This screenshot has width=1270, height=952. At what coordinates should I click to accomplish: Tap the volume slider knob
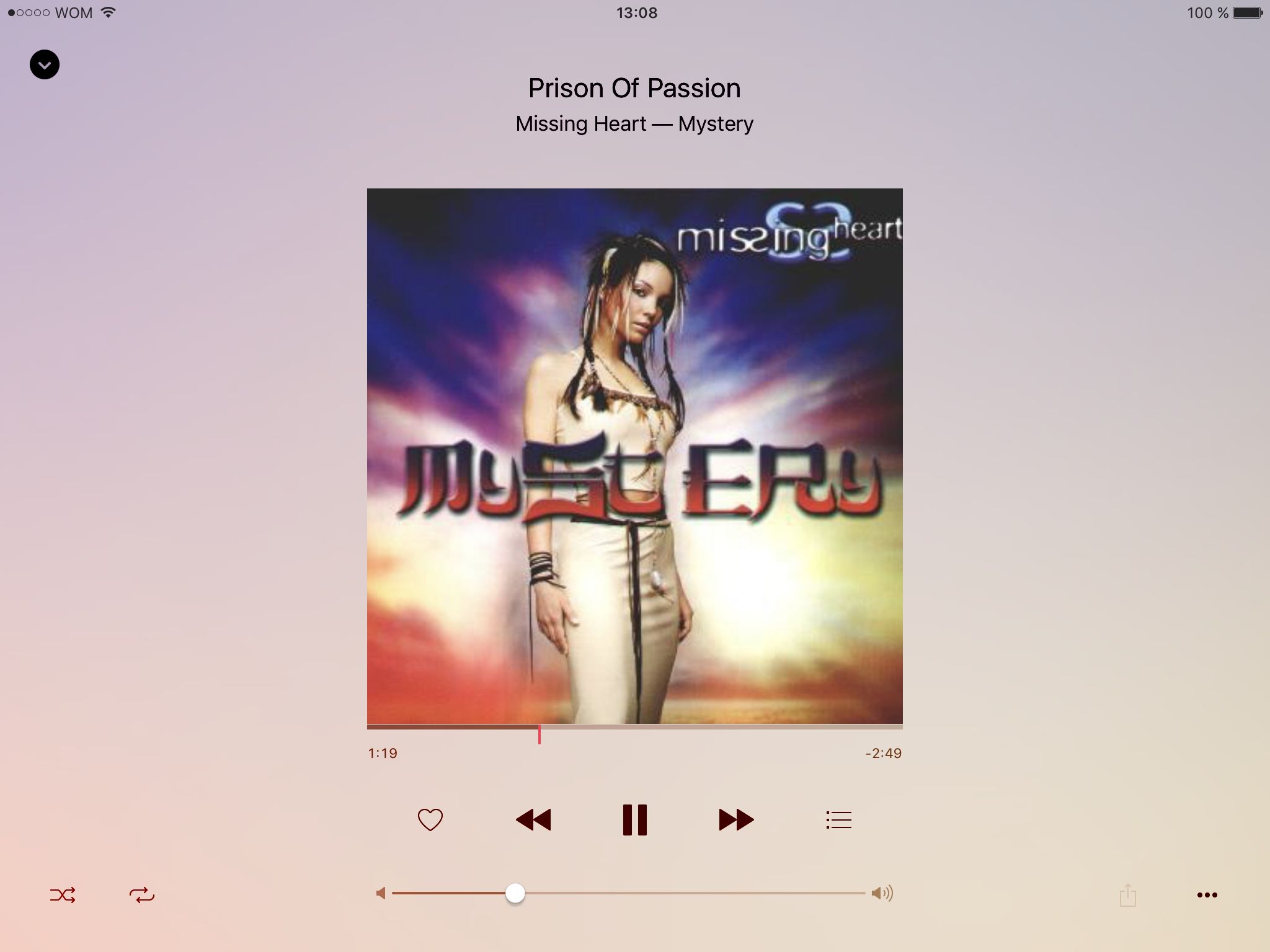515,893
